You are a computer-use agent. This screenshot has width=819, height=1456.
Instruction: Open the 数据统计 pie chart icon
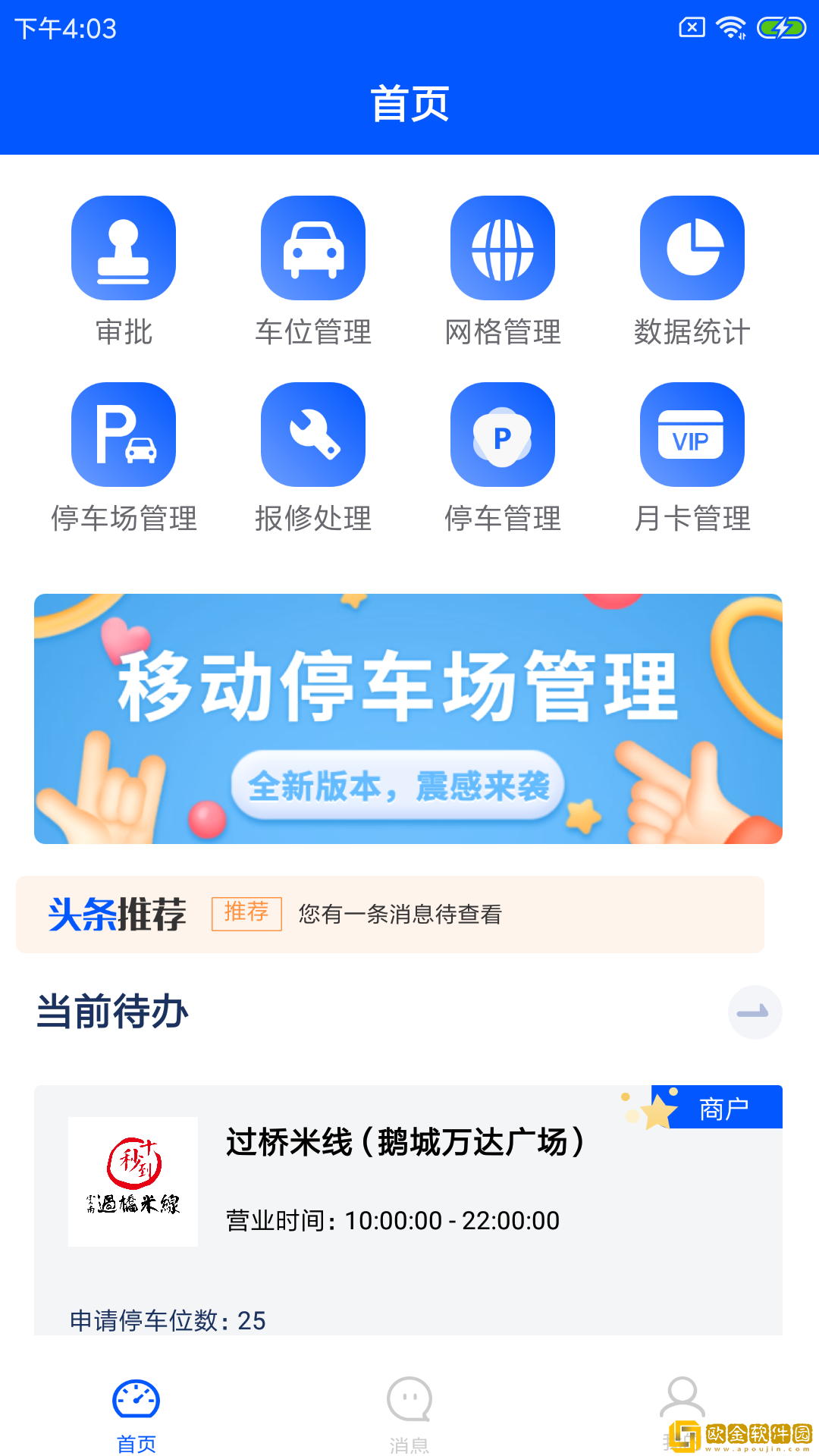click(692, 248)
